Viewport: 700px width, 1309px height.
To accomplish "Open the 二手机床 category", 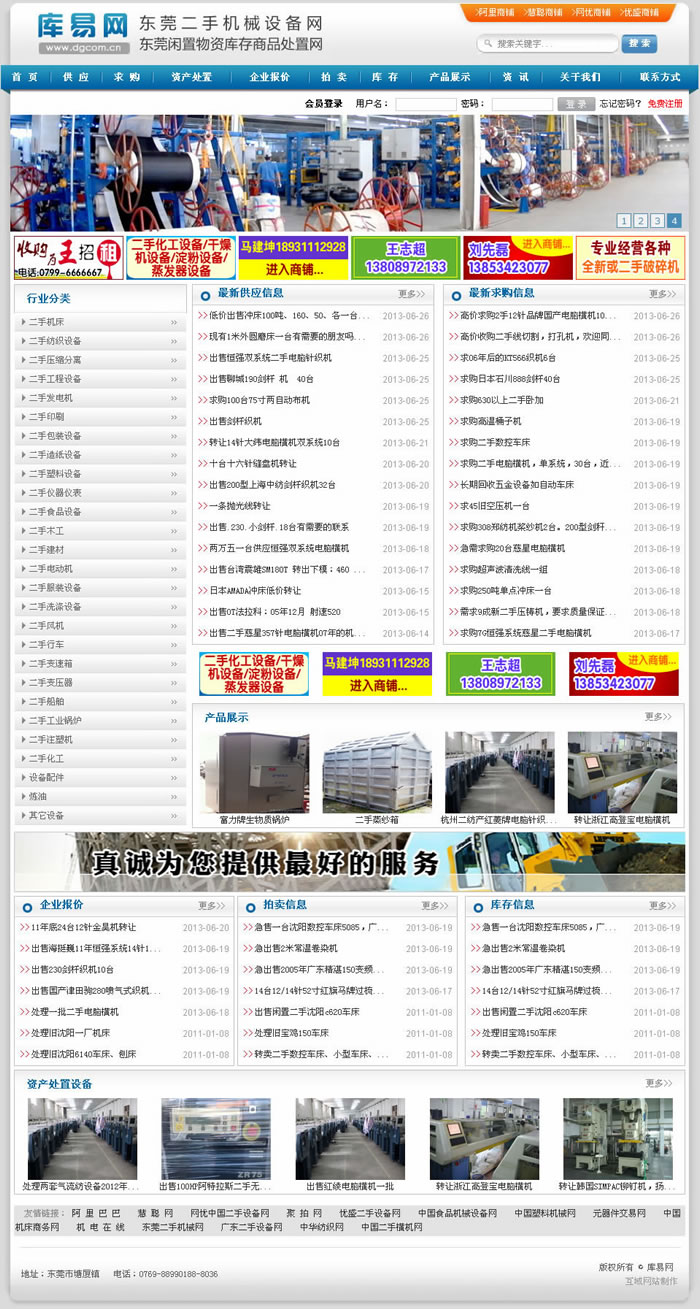I will pyautogui.click(x=100, y=322).
